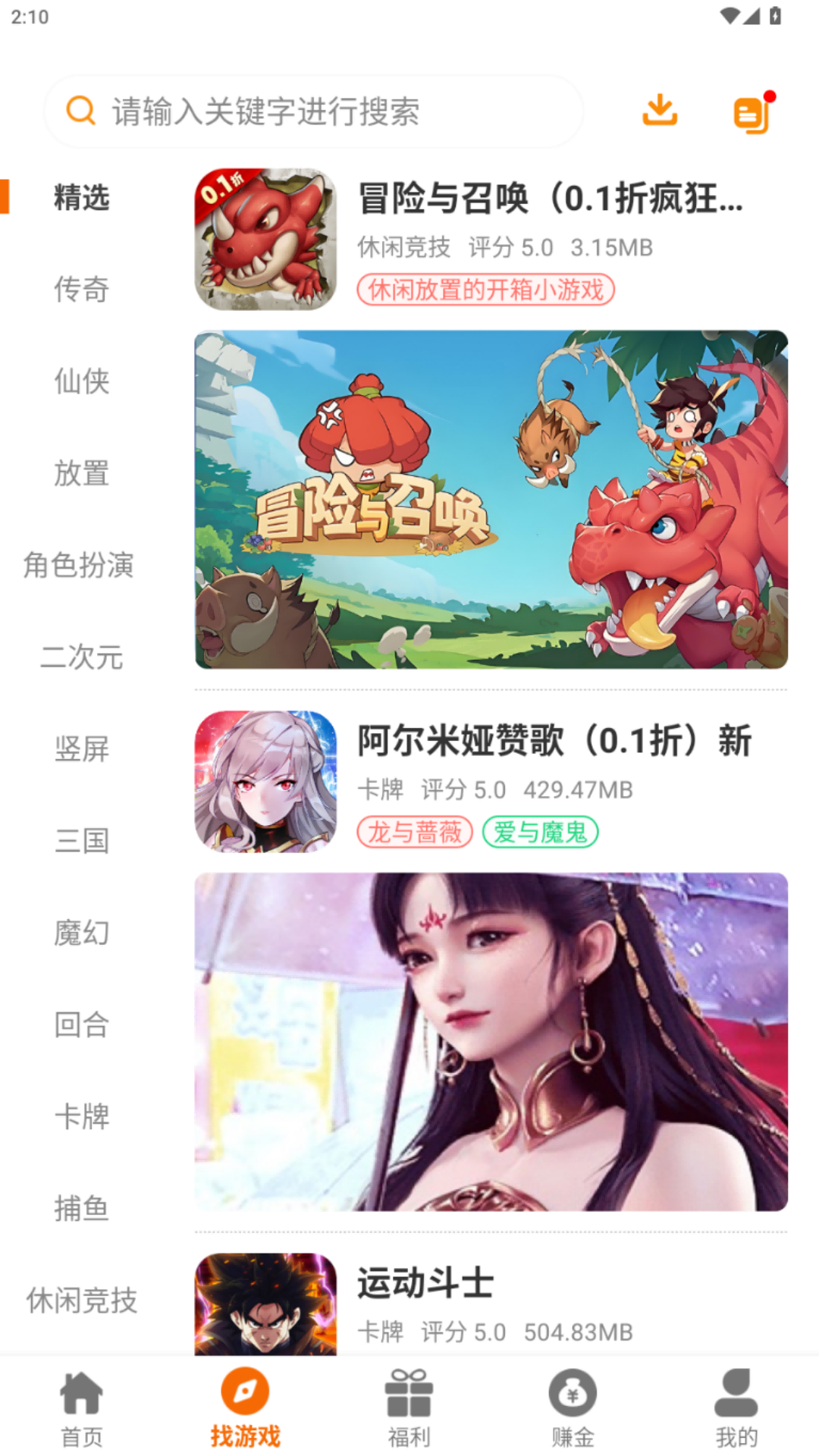Open the 卡牌 category
This screenshot has width=819, height=1456.
(82, 1116)
